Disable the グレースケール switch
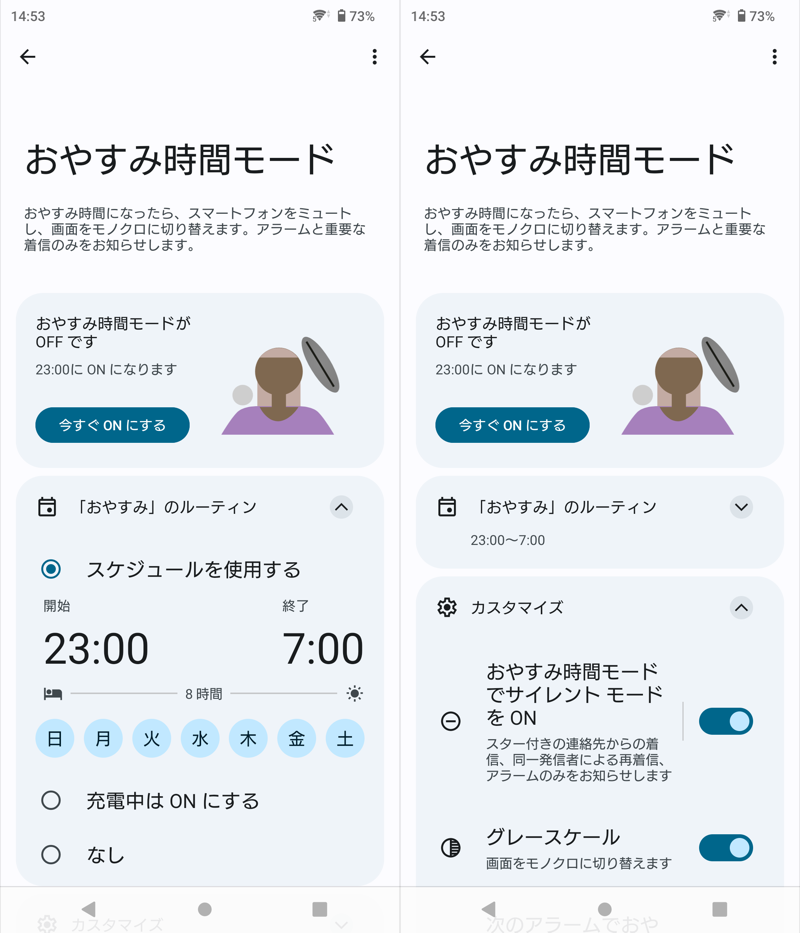 725,848
